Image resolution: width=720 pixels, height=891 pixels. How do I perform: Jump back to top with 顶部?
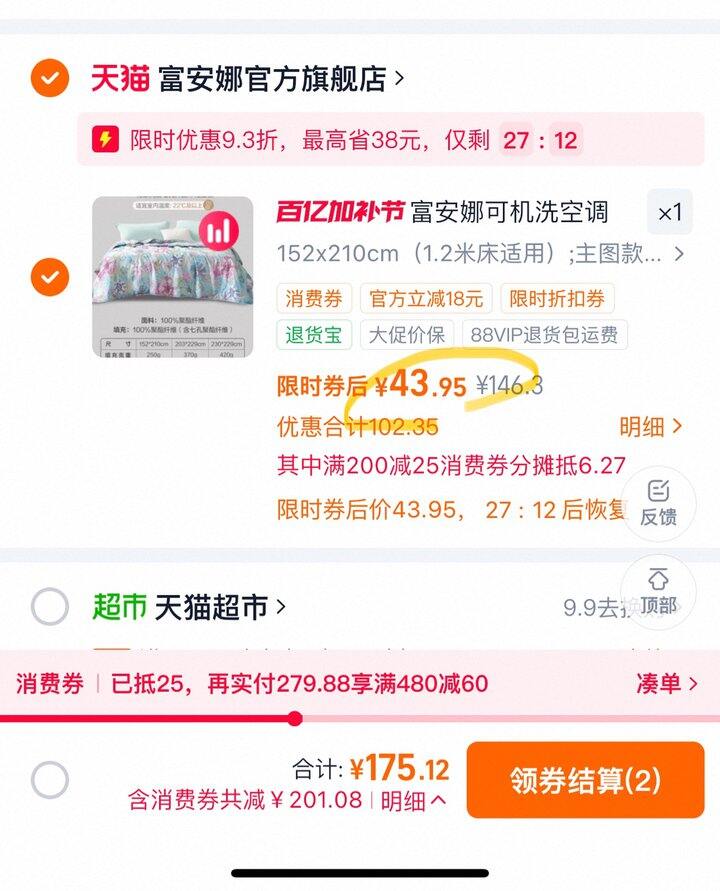pyautogui.click(x=658, y=592)
